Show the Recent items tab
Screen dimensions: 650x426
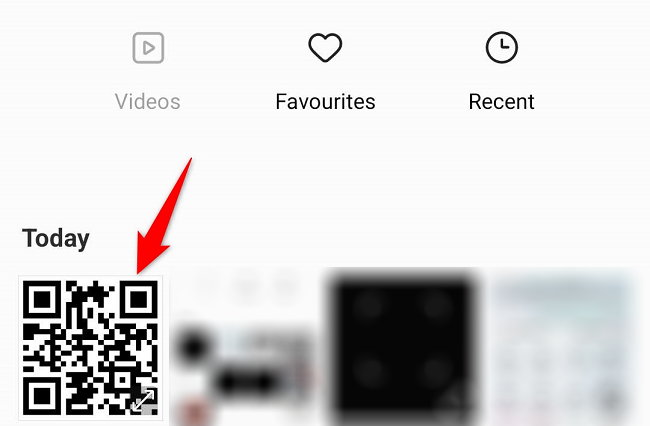pyautogui.click(x=501, y=72)
